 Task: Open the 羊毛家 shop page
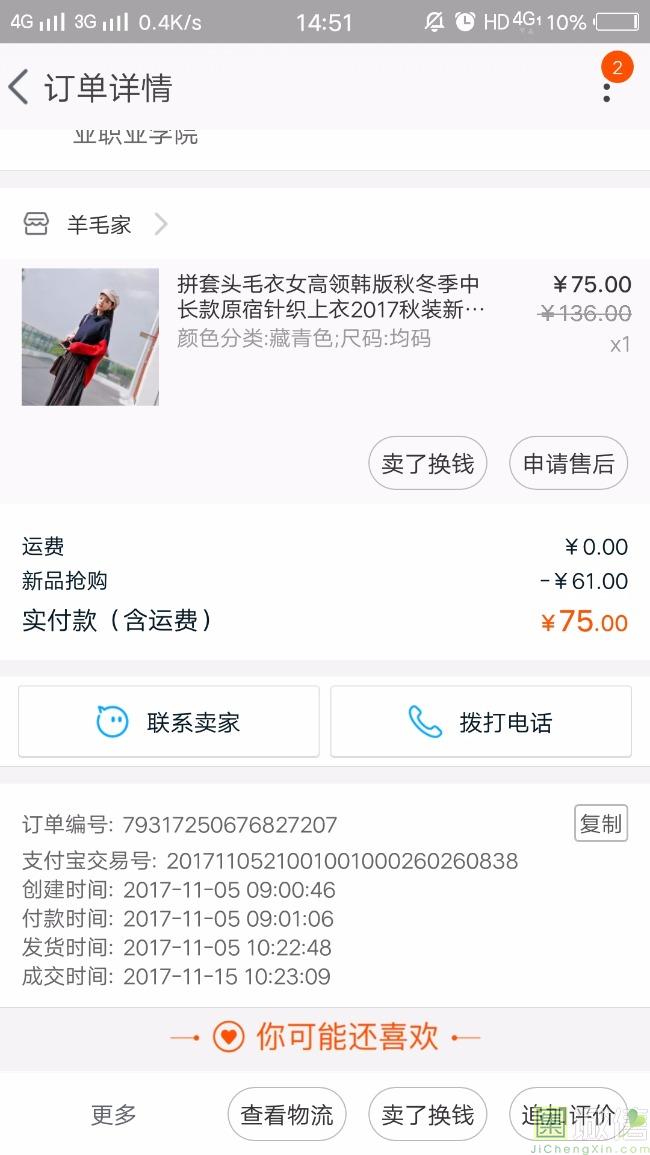[x=98, y=225]
